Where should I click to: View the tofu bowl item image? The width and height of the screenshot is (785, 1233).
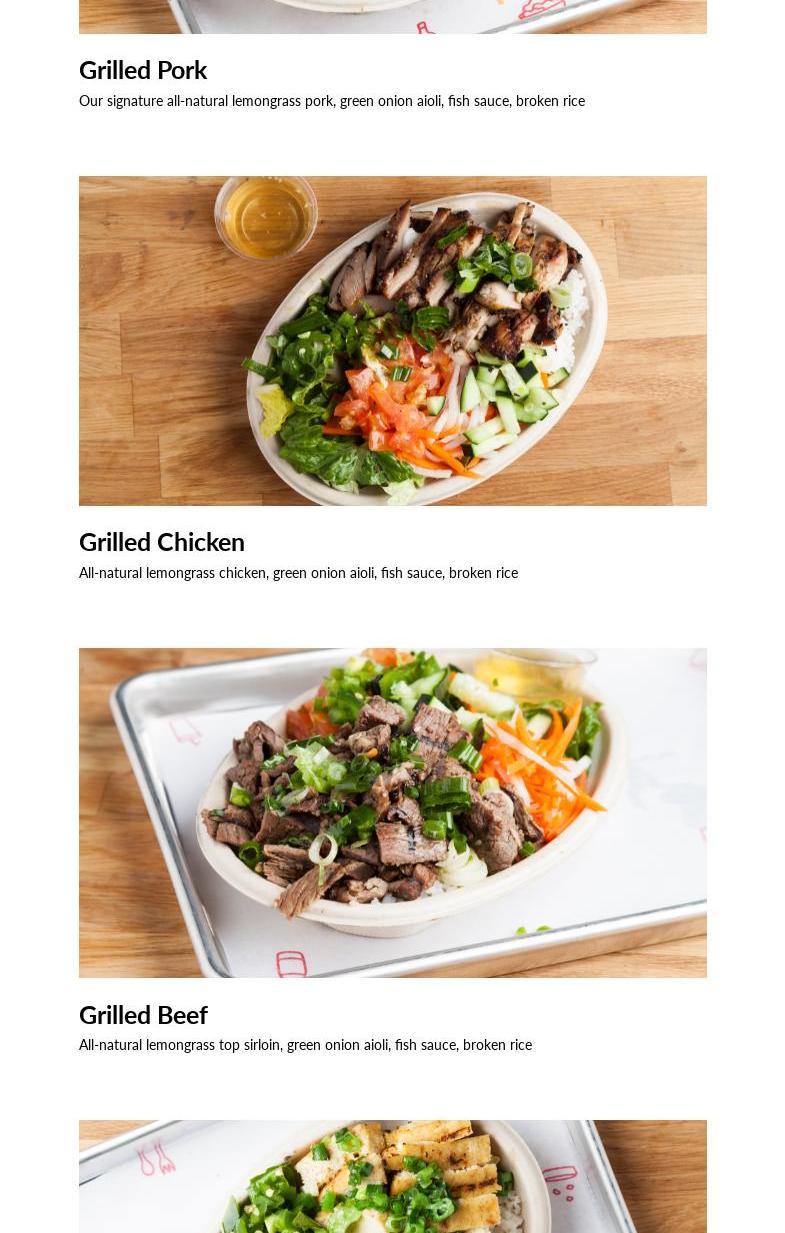(x=392, y=1176)
